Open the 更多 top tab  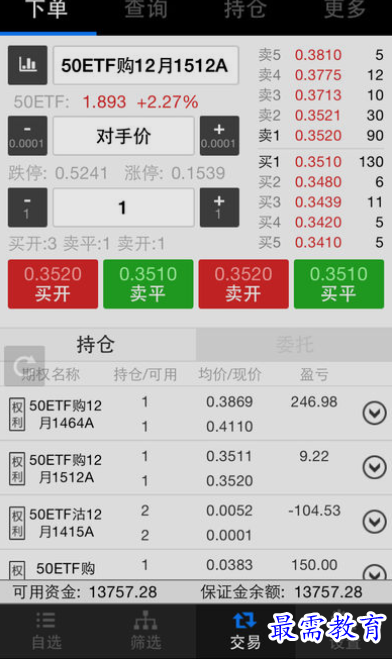(x=345, y=9)
